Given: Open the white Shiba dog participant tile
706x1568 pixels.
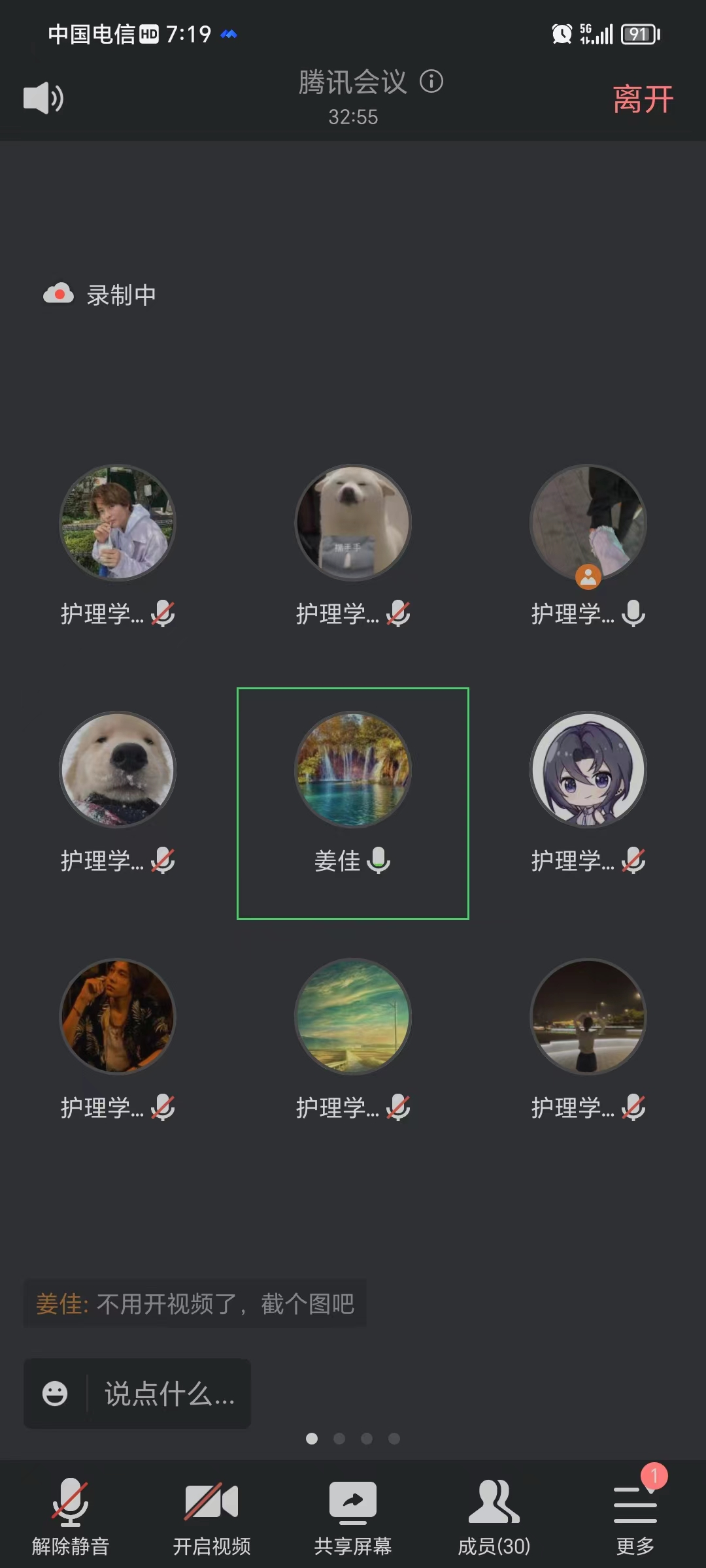Looking at the screenshot, I should click(x=353, y=523).
